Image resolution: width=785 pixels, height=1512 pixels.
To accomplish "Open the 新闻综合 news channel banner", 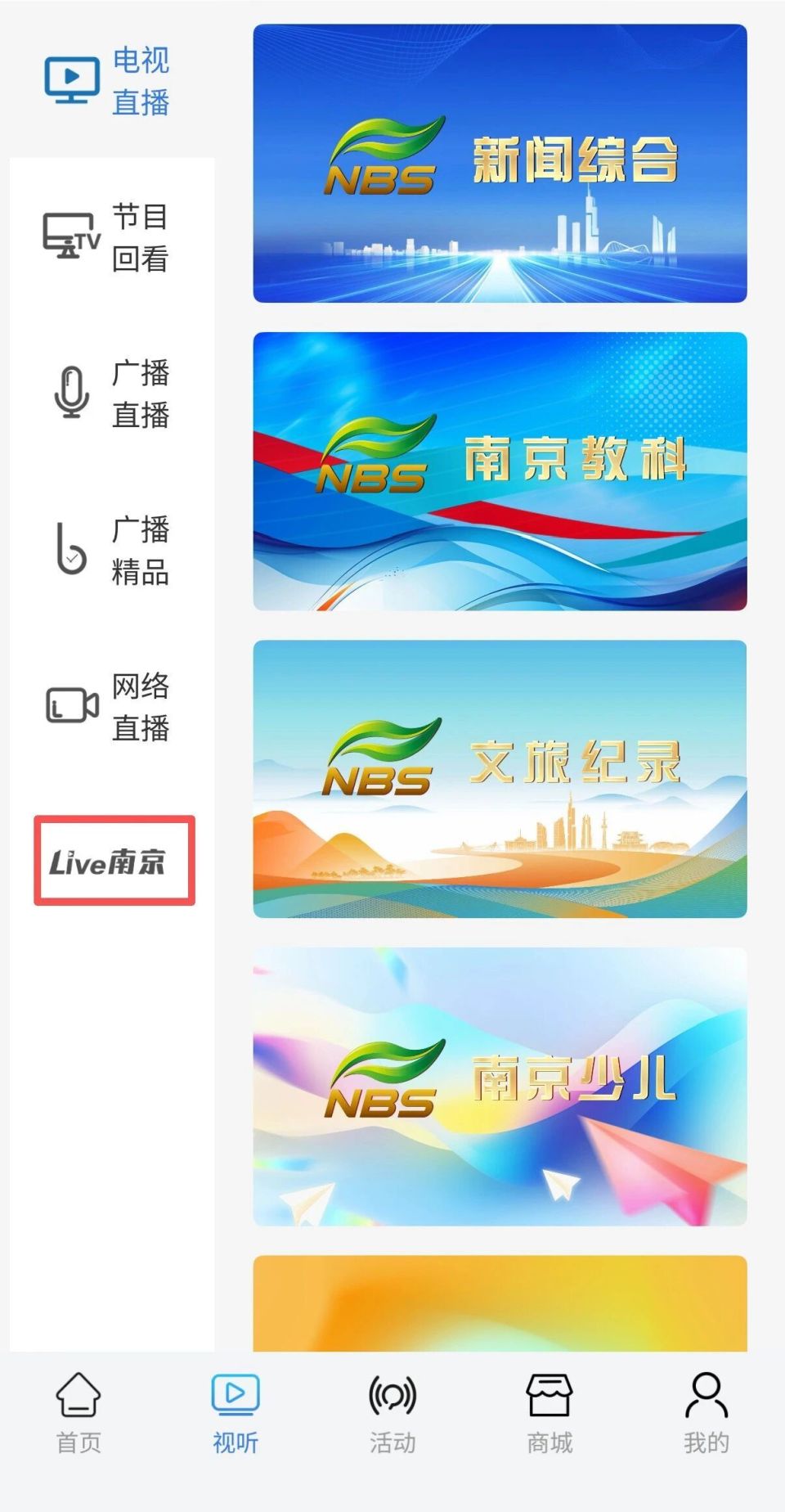I will click(x=501, y=161).
